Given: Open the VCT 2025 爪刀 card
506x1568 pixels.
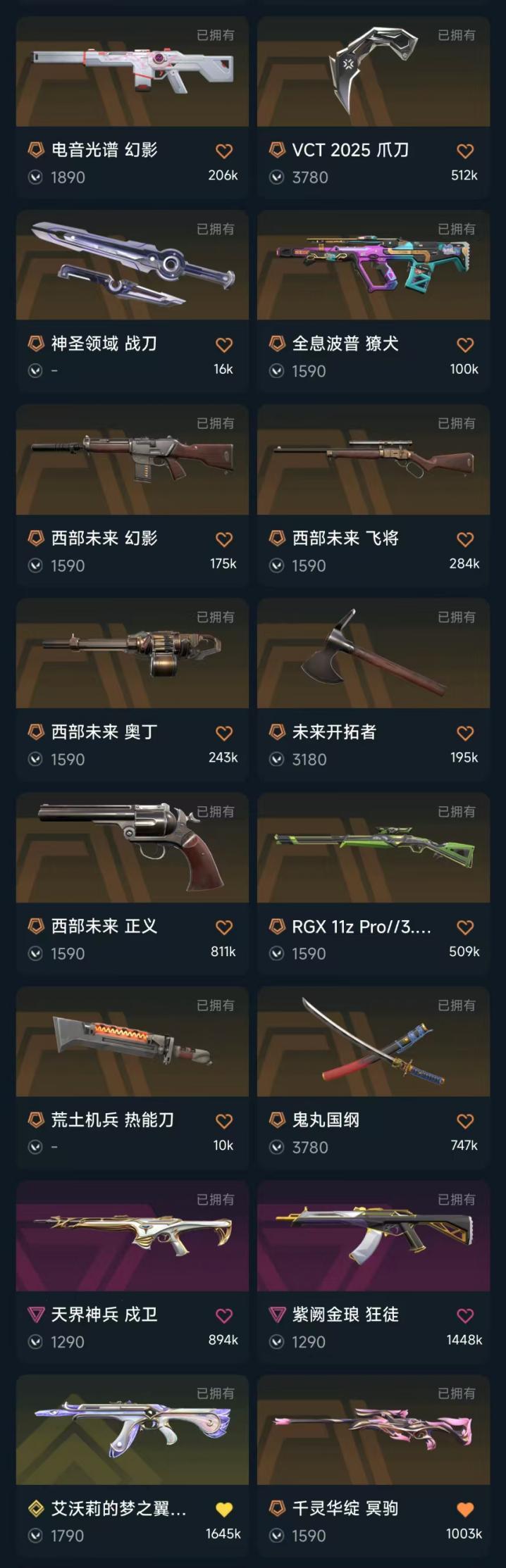Looking at the screenshot, I should (x=373, y=73).
